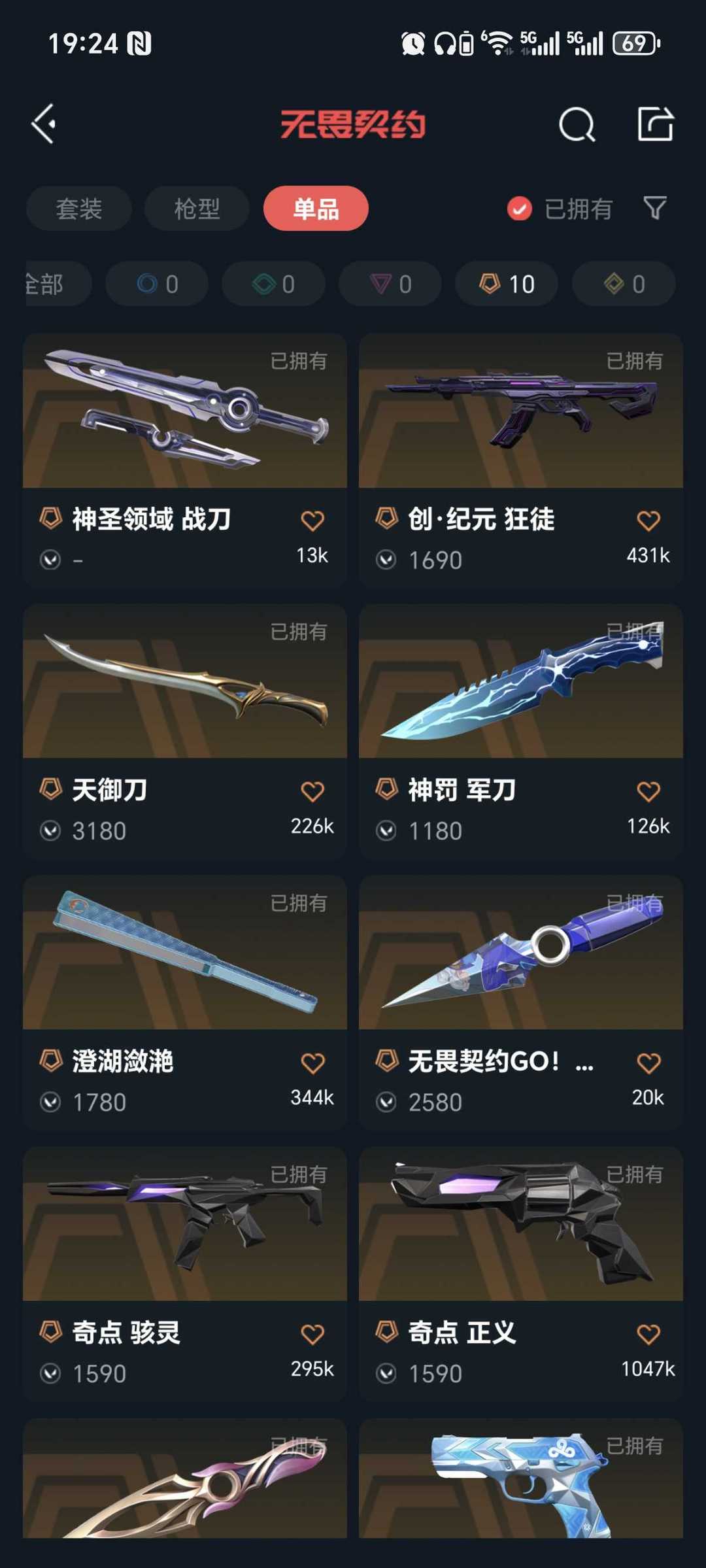Viewport: 706px width, 1568px height.
Task: Go back using the top-left arrow
Action: point(44,124)
